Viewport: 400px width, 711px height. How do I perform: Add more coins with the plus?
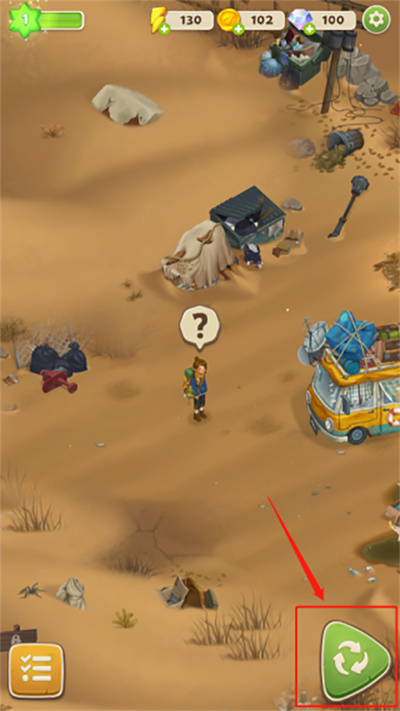(x=238, y=29)
